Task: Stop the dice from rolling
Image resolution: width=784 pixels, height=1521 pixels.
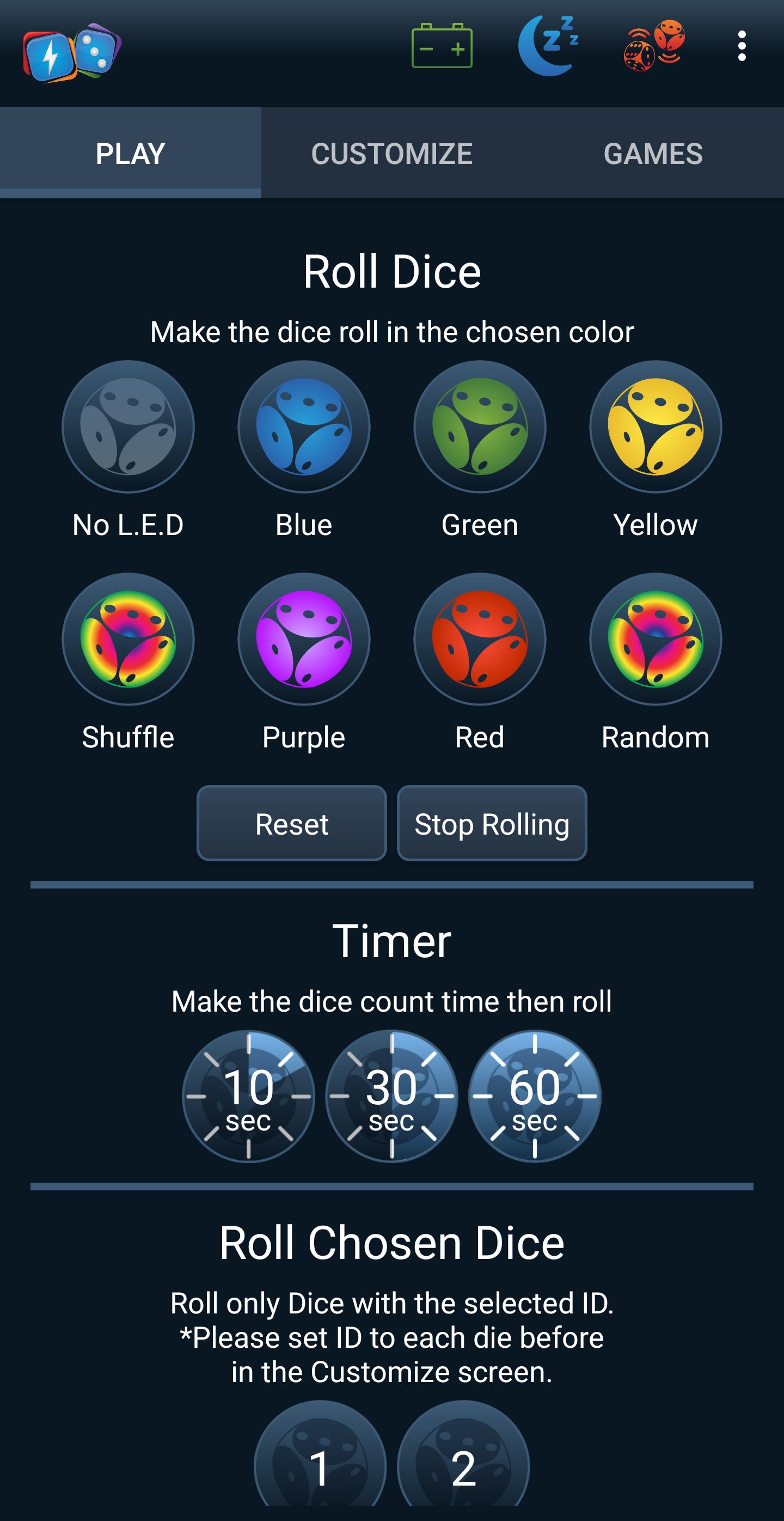Action: [492, 824]
